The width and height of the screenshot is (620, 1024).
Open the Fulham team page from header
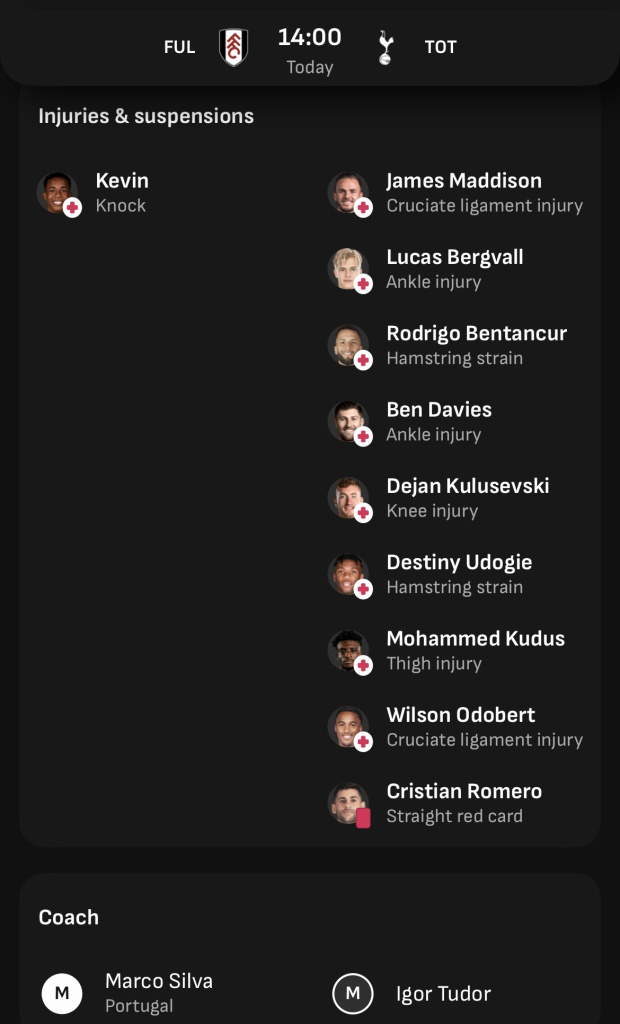click(x=232, y=47)
